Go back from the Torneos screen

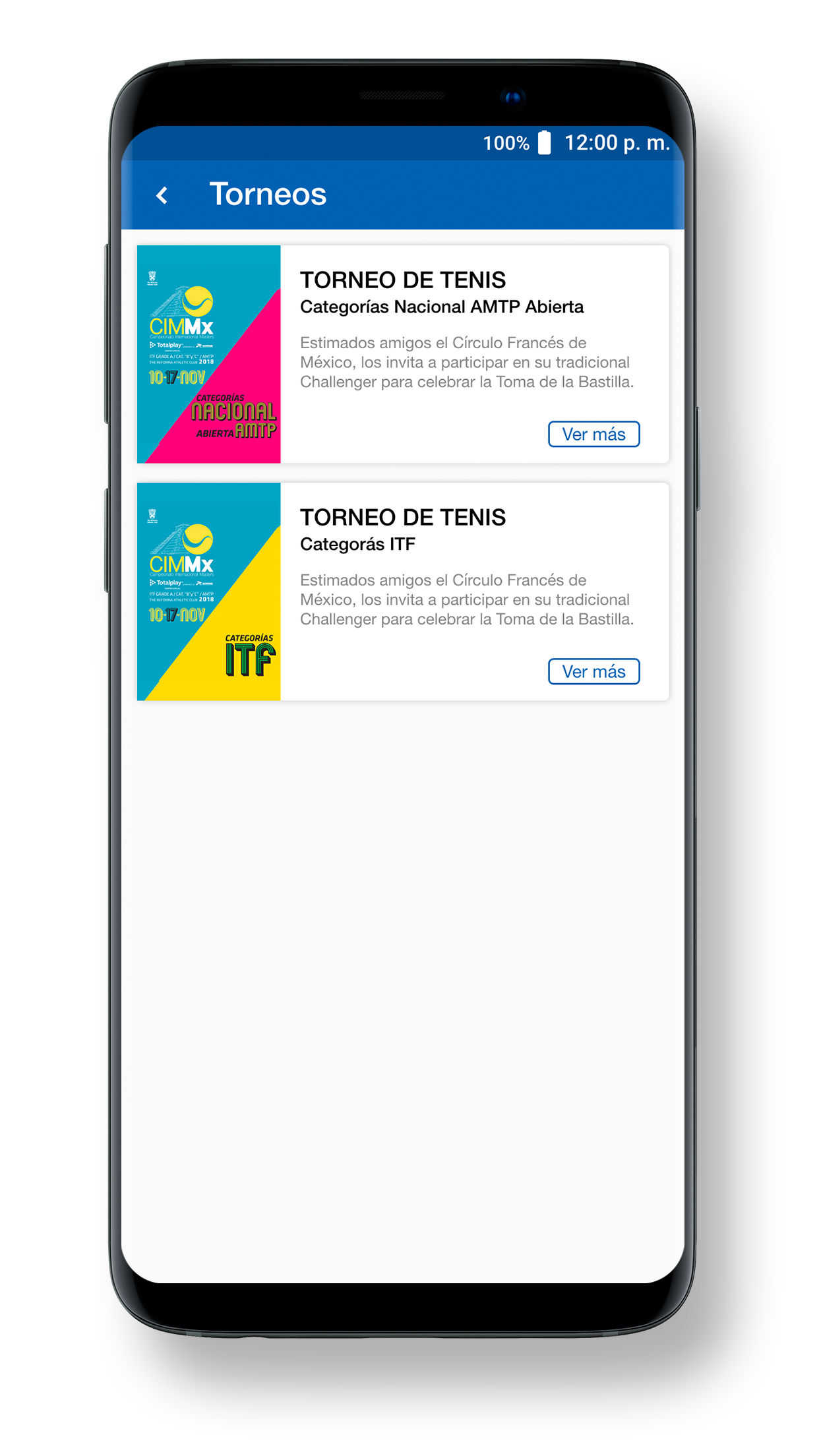[162, 195]
